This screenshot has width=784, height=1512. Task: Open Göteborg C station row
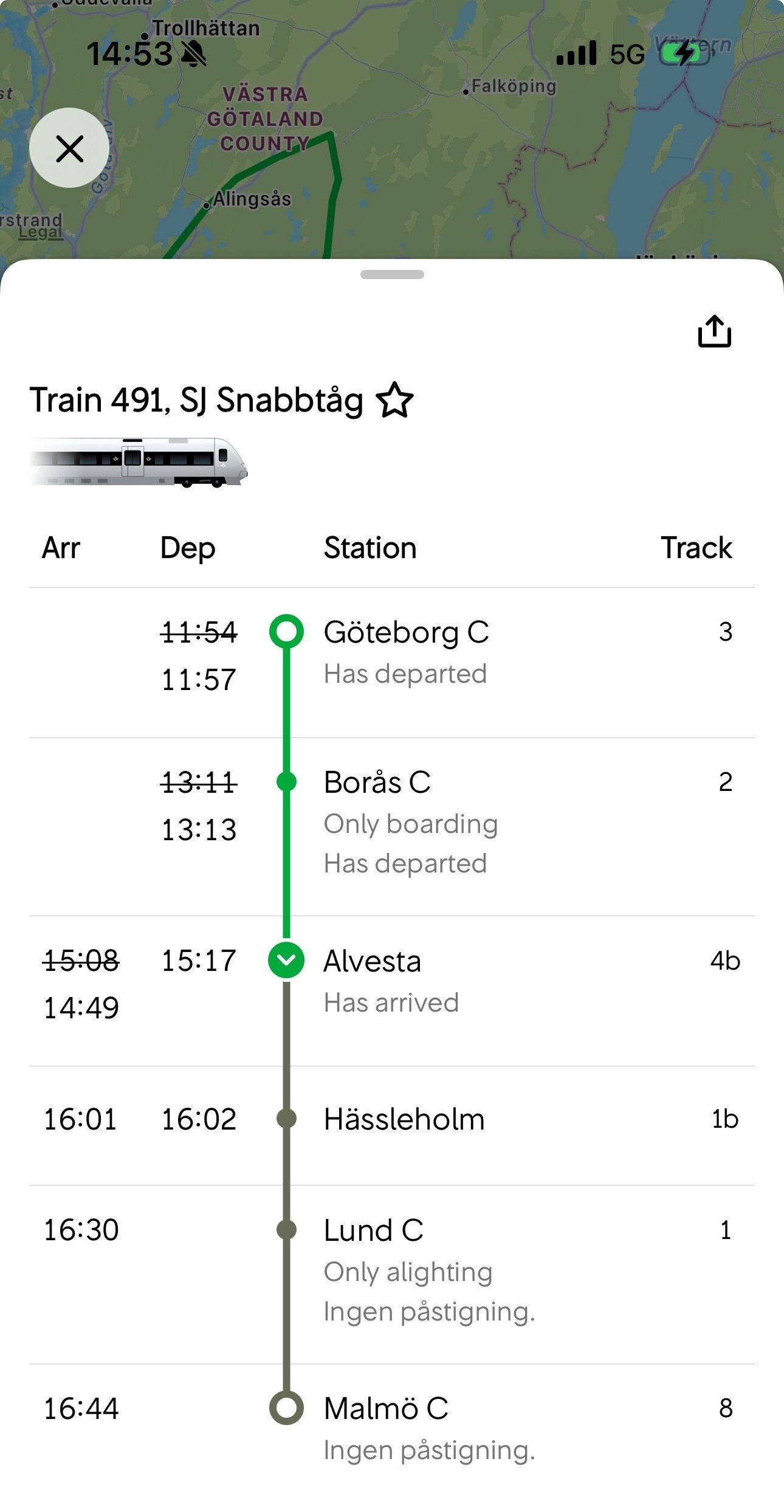(392, 663)
